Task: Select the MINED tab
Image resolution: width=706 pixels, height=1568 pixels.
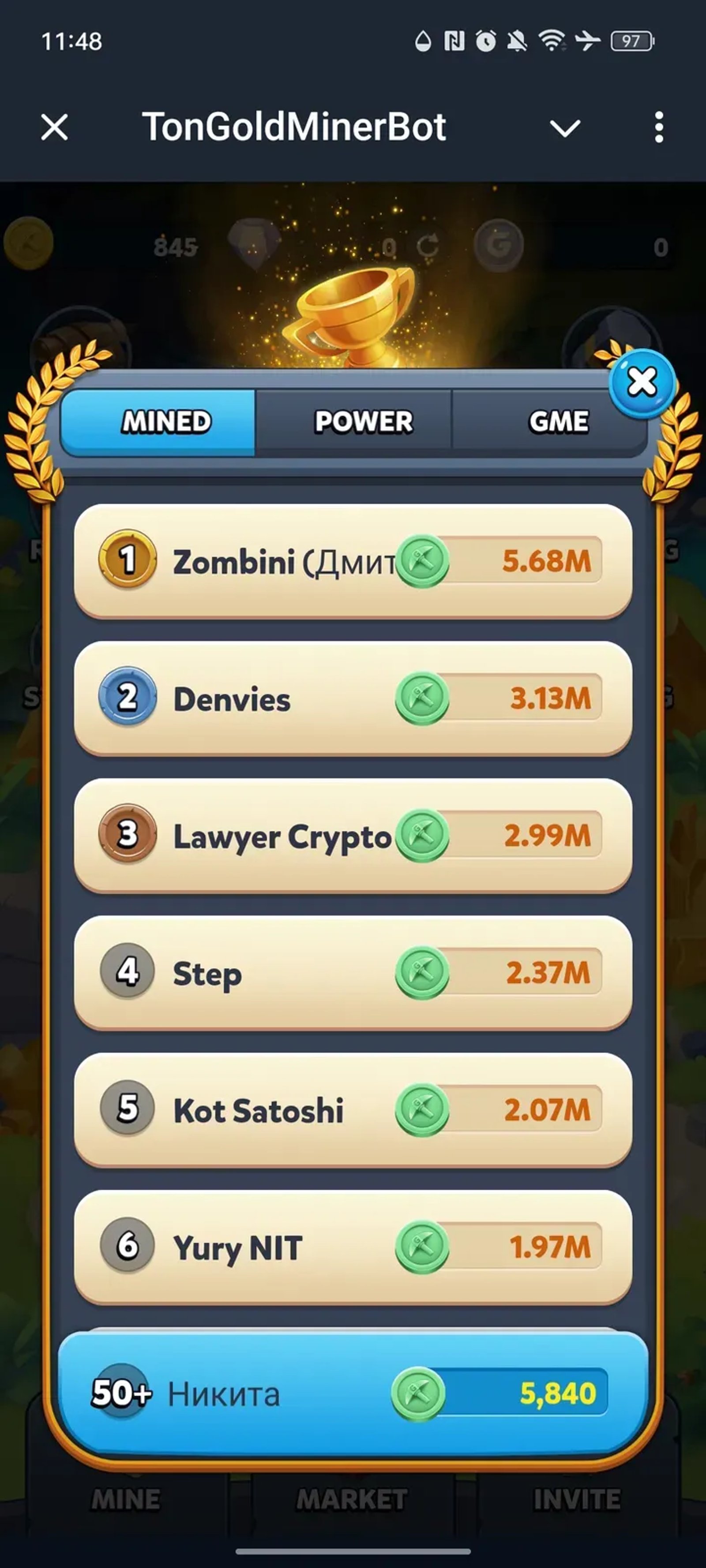Action: point(165,421)
